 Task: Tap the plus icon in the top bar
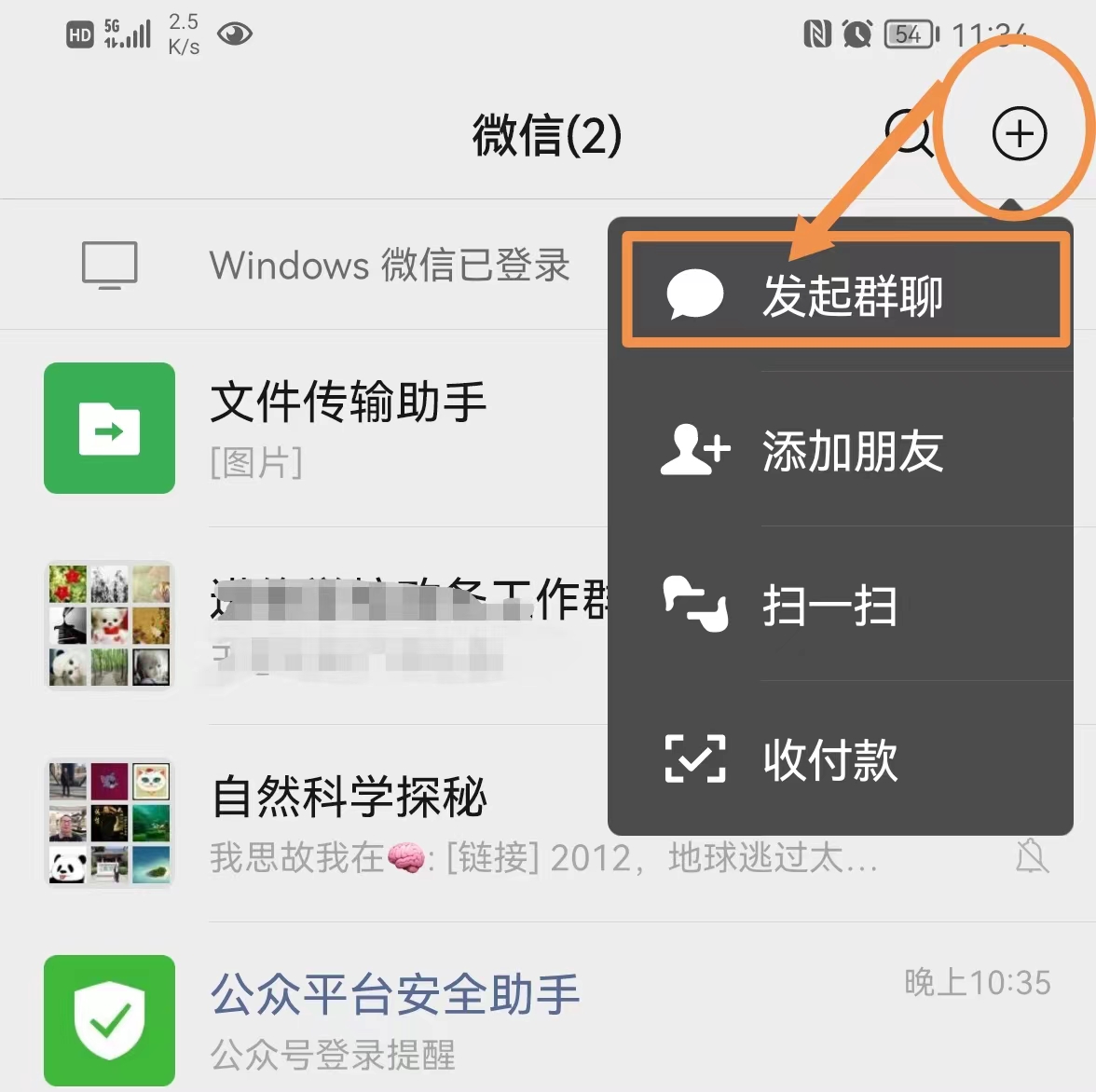1019,134
